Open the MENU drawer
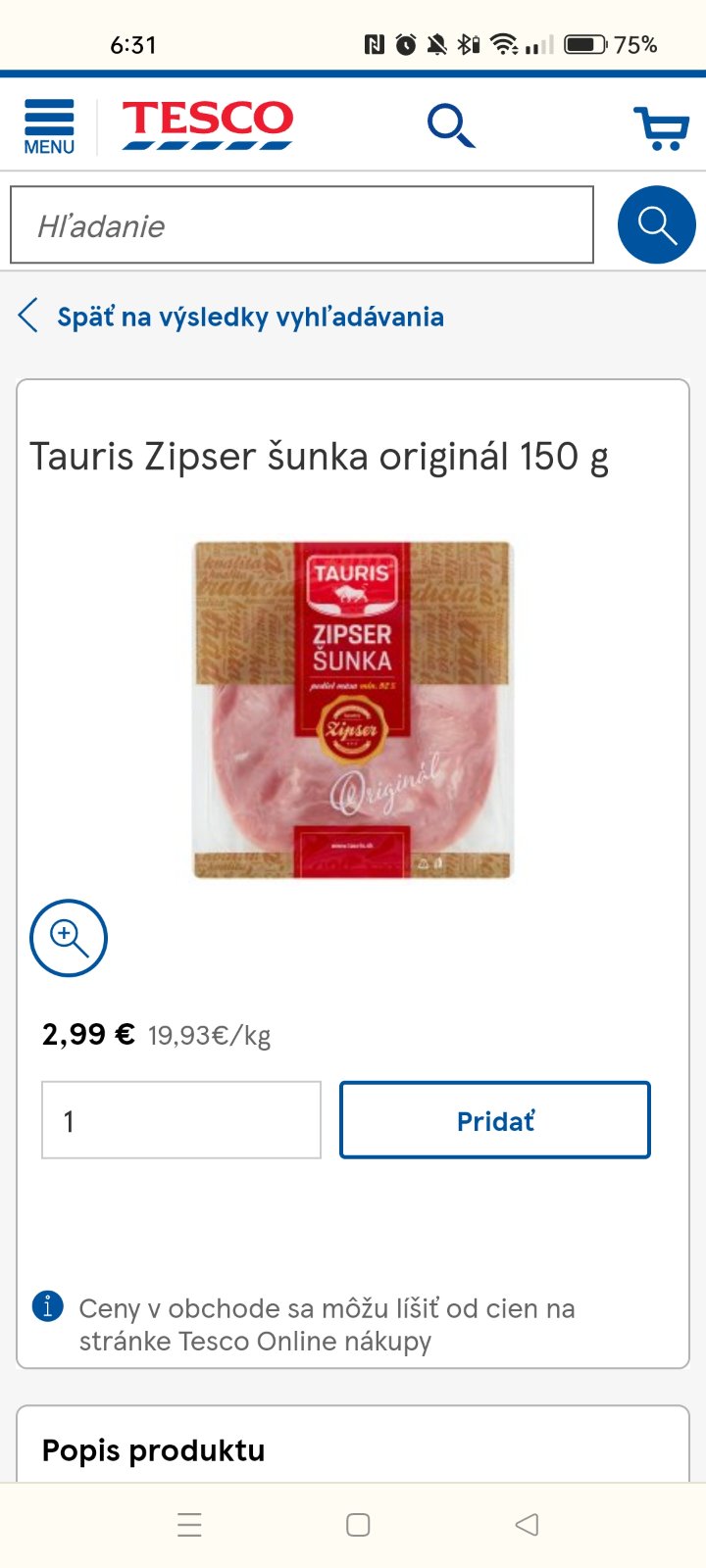 click(x=49, y=126)
